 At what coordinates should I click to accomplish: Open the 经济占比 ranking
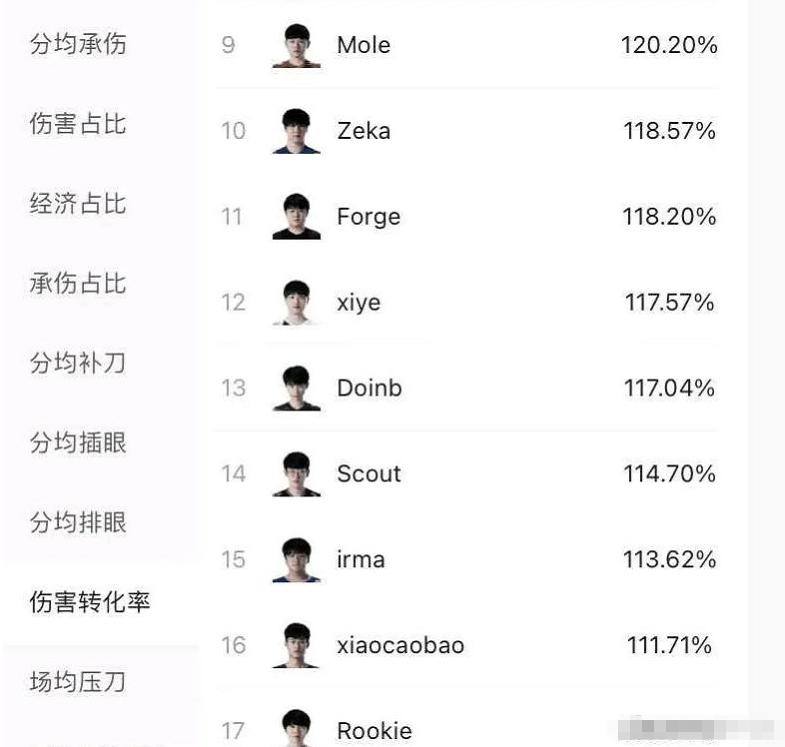[78, 204]
